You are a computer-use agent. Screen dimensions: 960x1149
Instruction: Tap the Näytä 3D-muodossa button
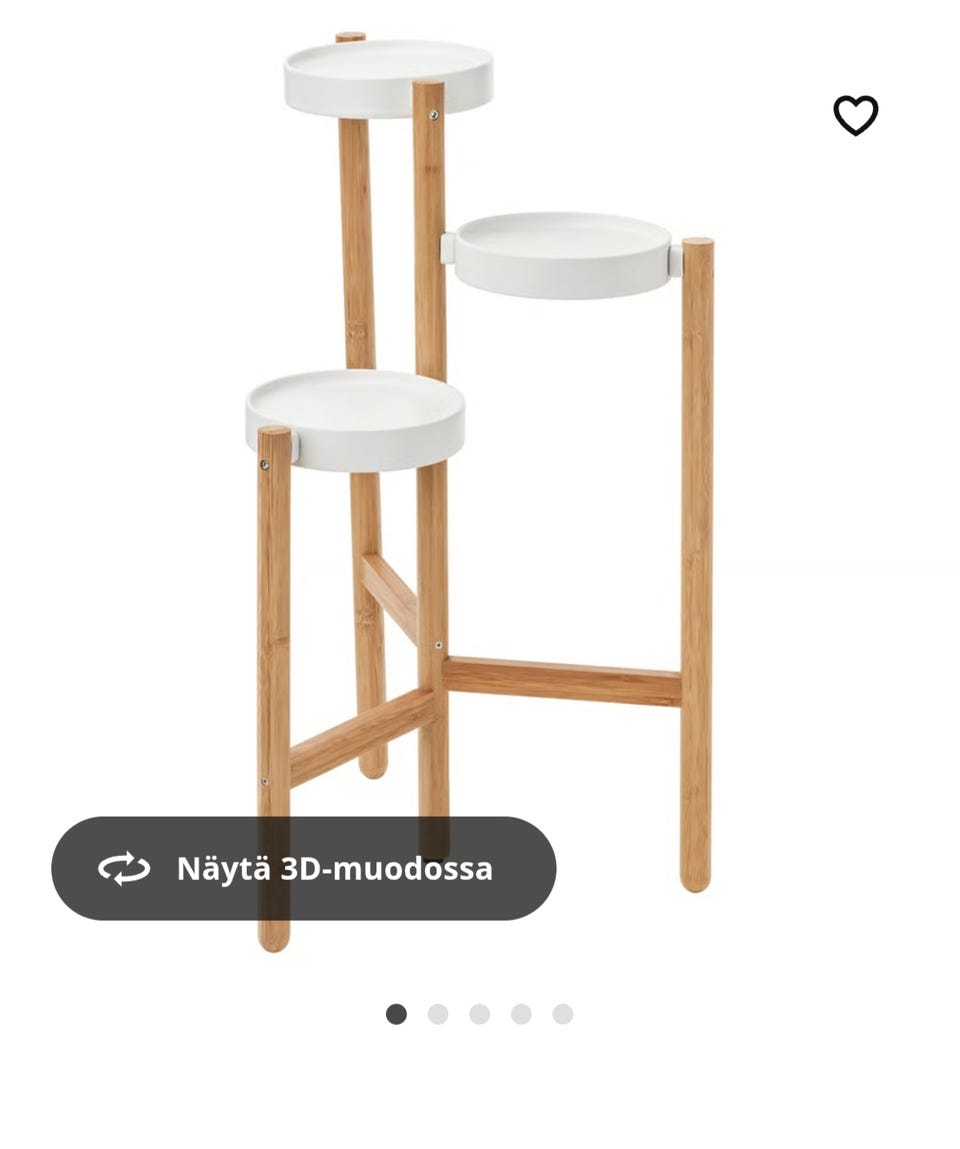[x=304, y=868]
